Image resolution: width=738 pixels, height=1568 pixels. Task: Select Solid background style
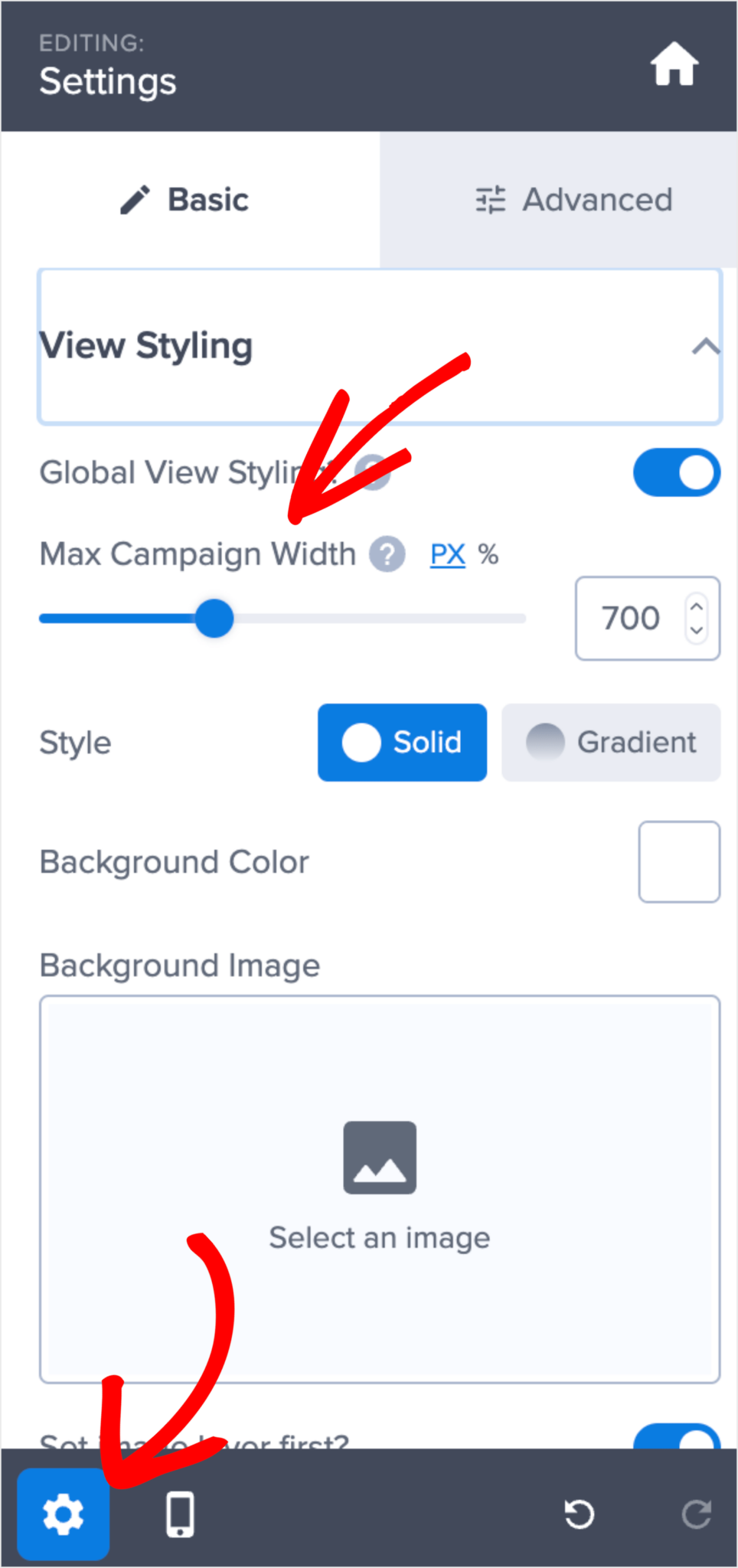pyautogui.click(x=402, y=743)
